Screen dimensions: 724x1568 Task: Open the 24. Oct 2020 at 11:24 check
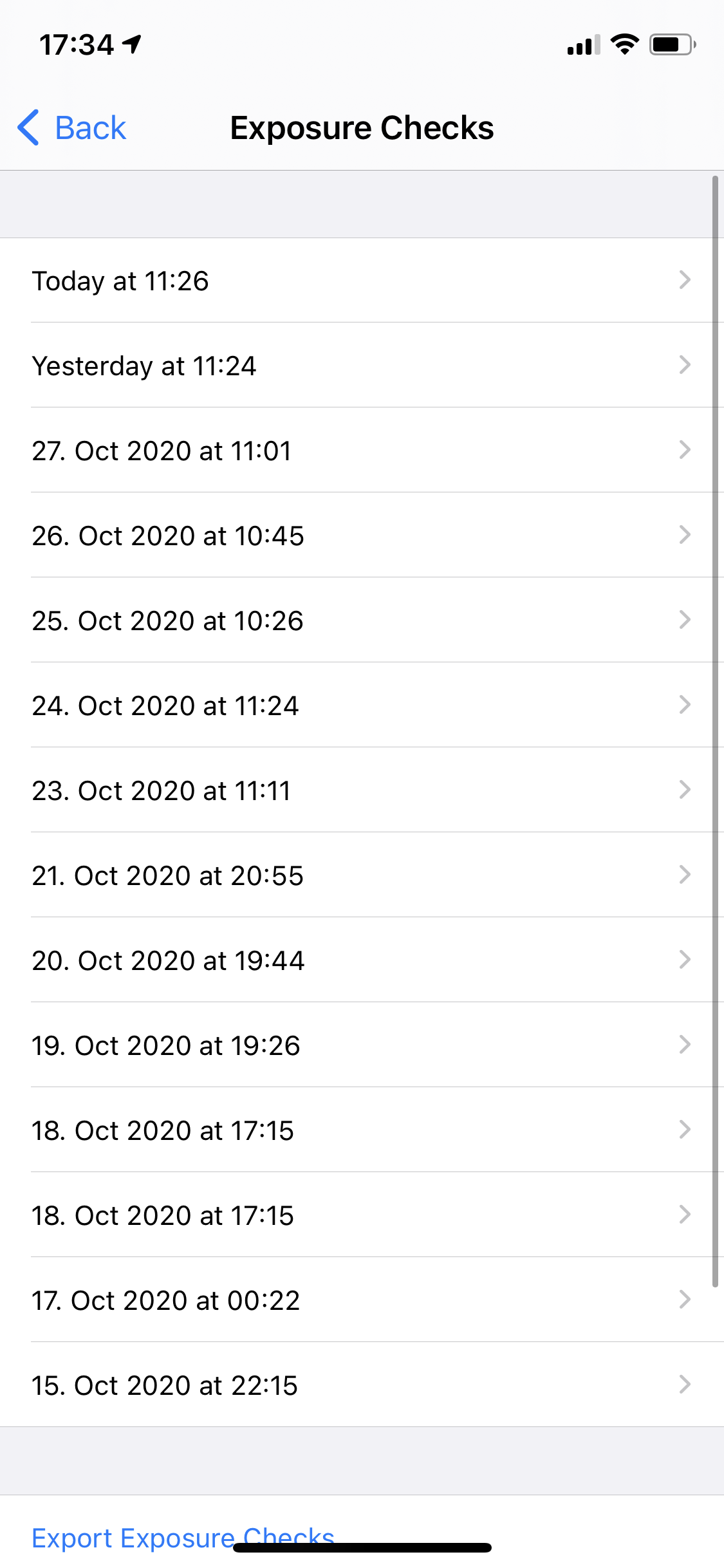click(360, 705)
